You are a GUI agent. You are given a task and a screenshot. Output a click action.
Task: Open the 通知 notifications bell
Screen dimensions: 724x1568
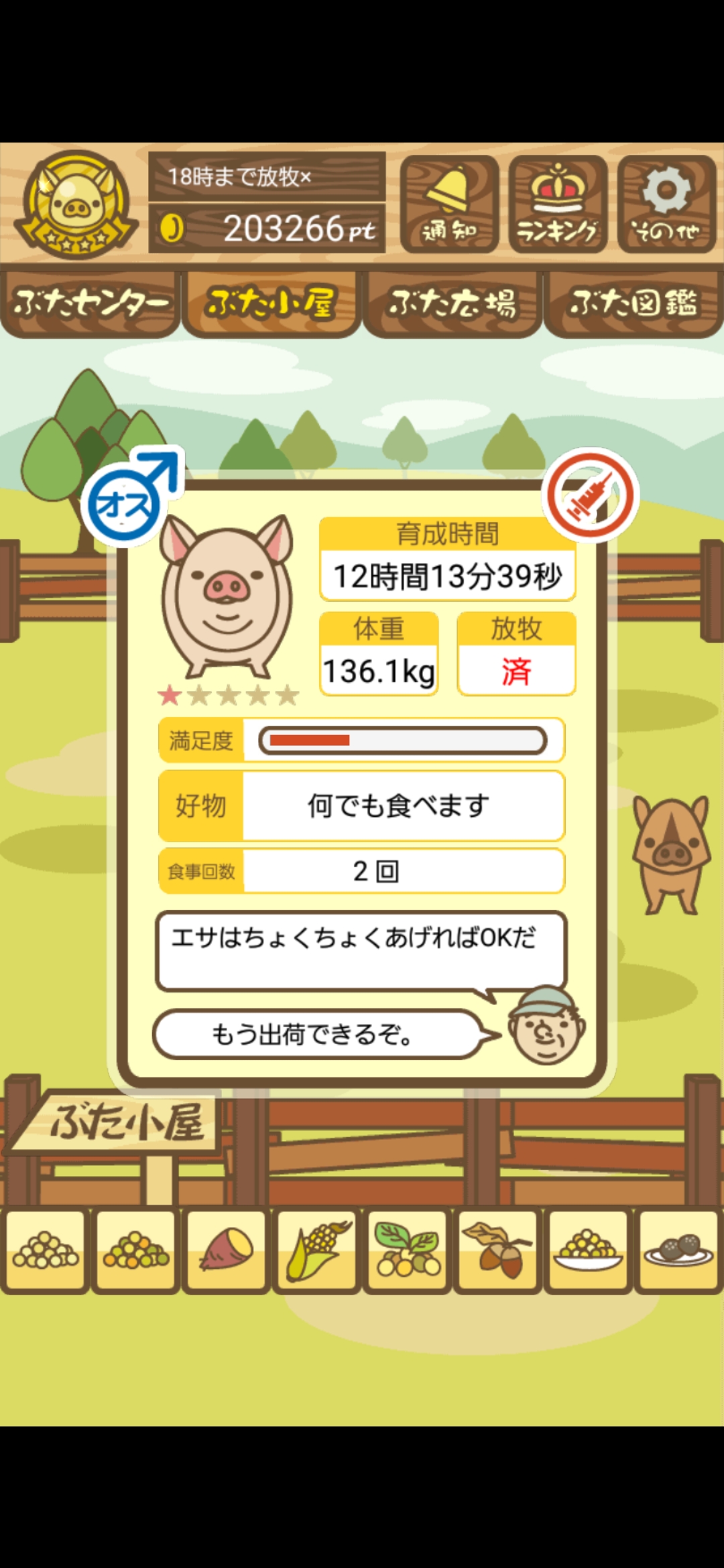pyautogui.click(x=449, y=204)
